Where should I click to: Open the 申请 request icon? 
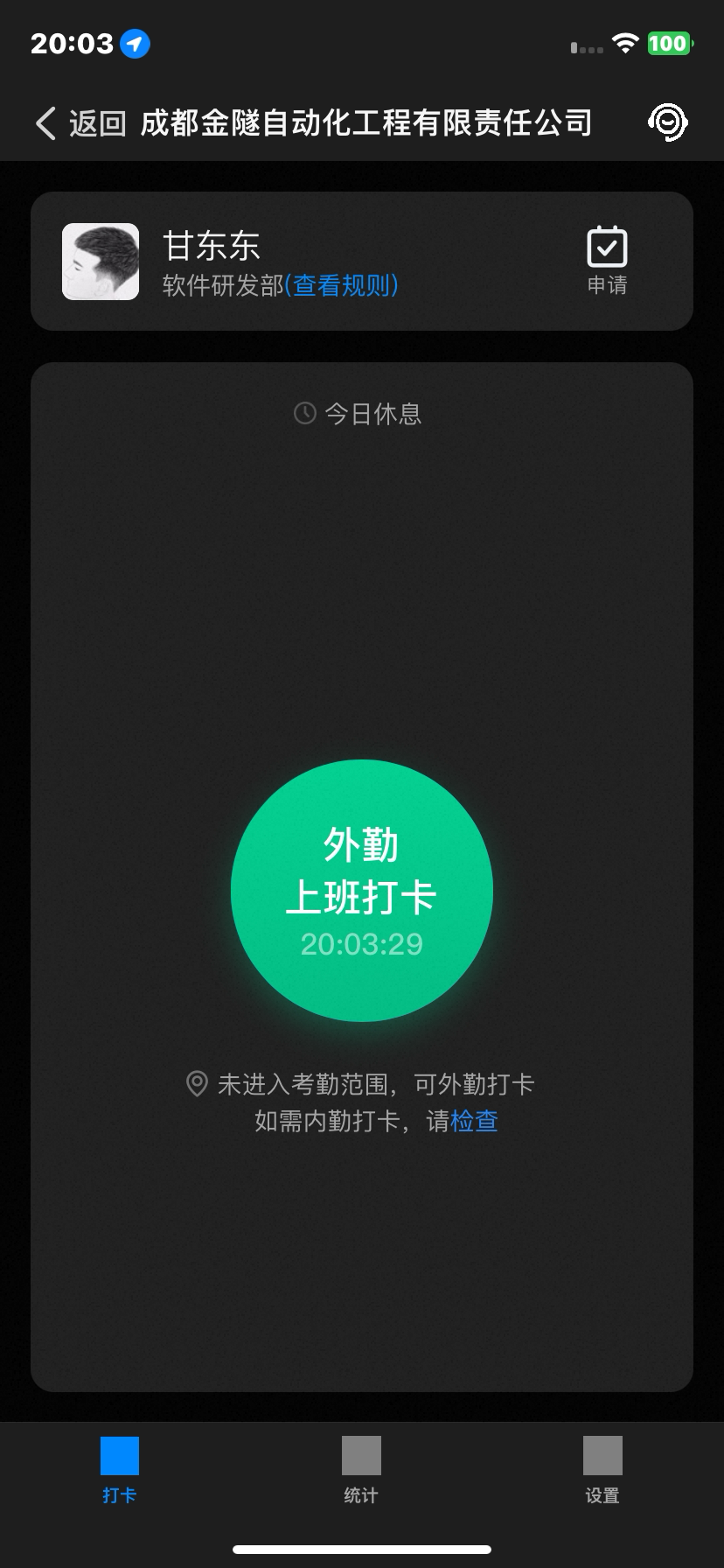tap(607, 260)
